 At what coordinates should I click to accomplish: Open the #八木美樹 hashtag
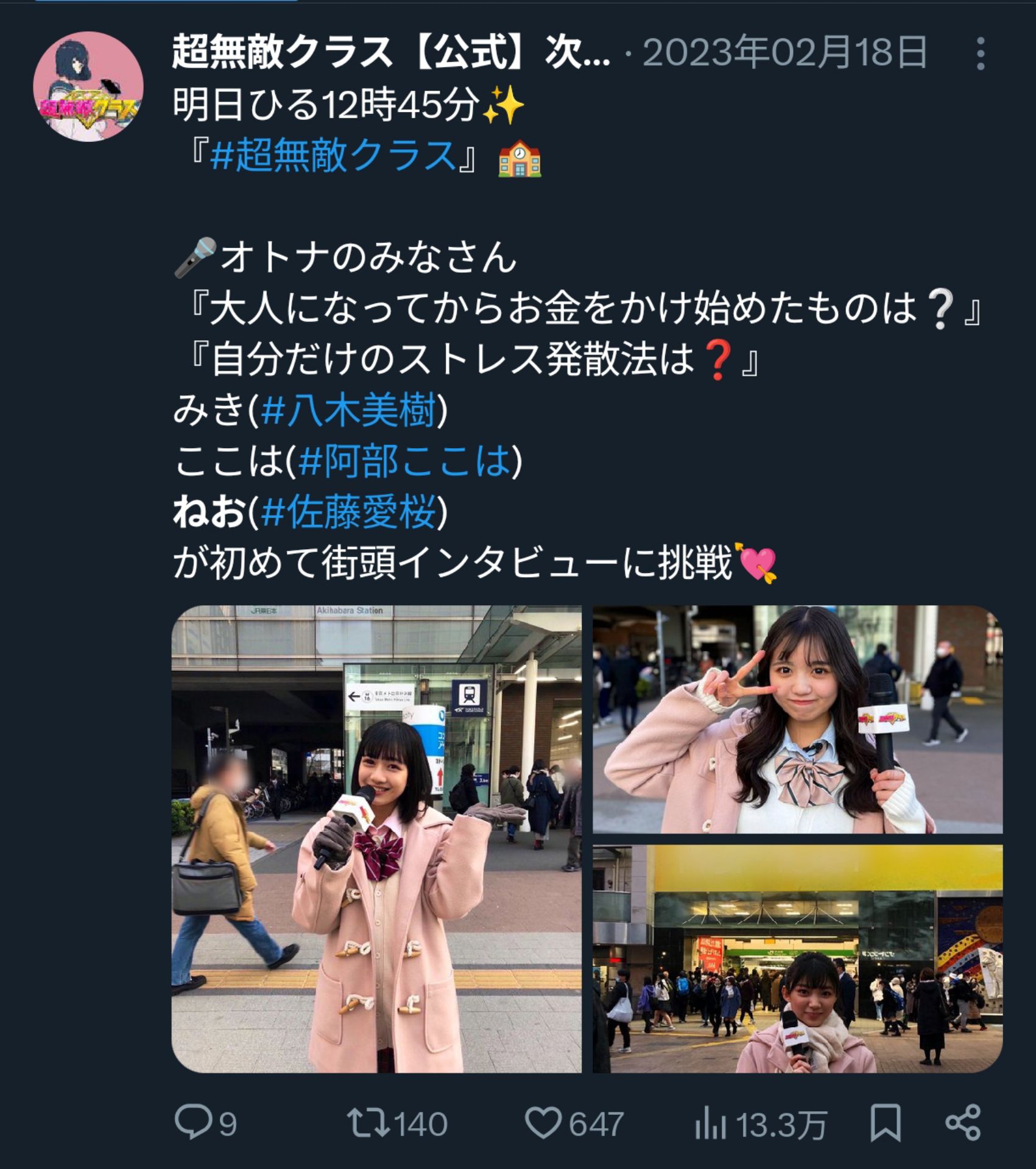click(348, 410)
